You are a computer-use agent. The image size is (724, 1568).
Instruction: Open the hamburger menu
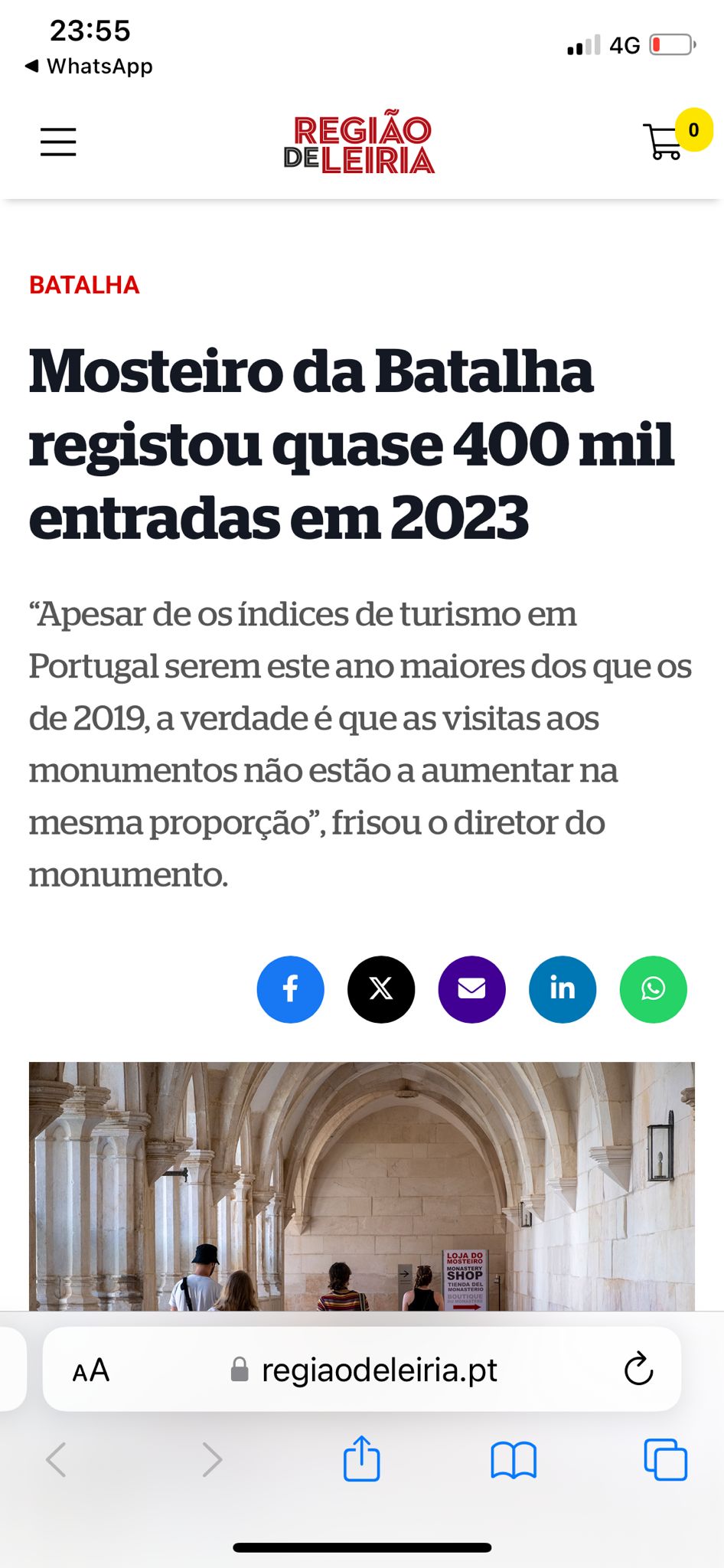tap(58, 142)
